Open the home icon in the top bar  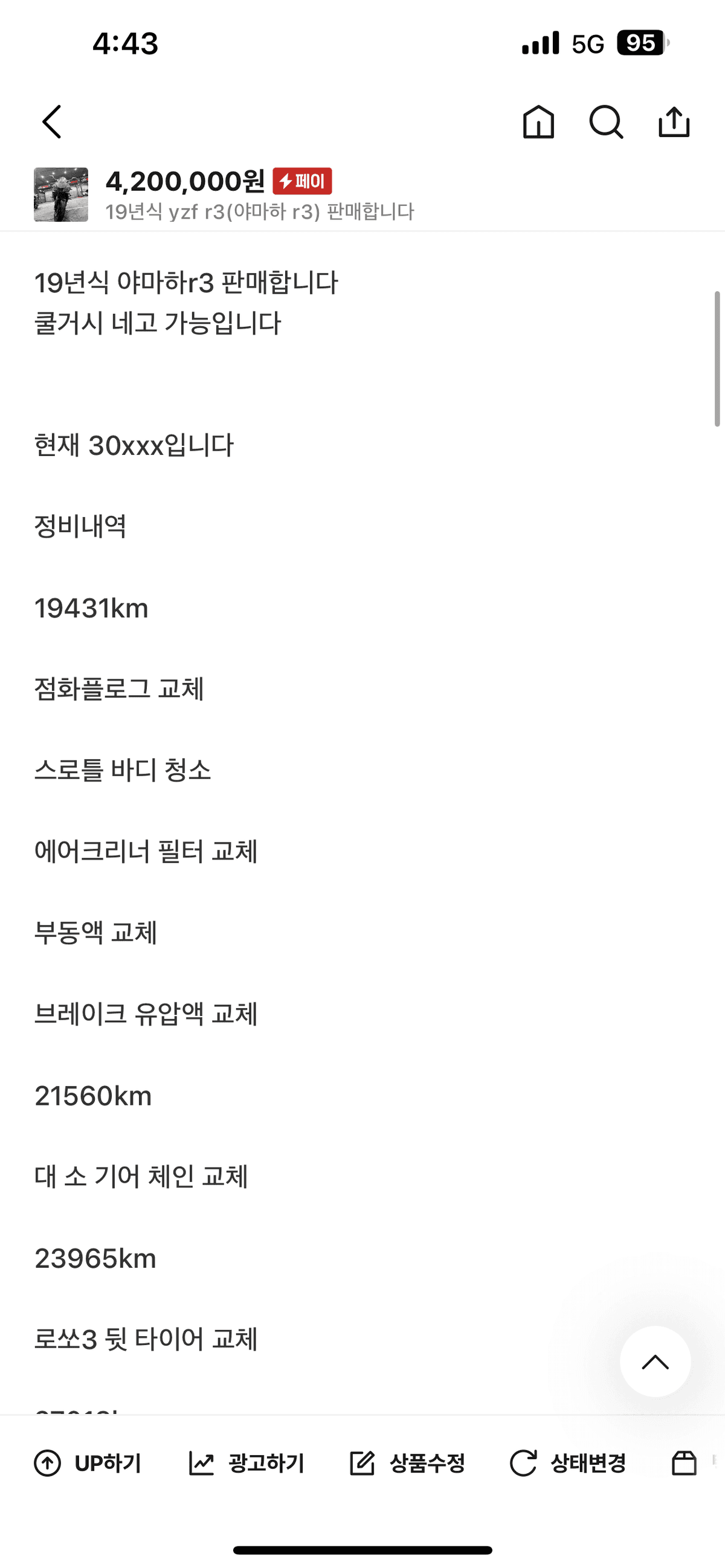(538, 122)
